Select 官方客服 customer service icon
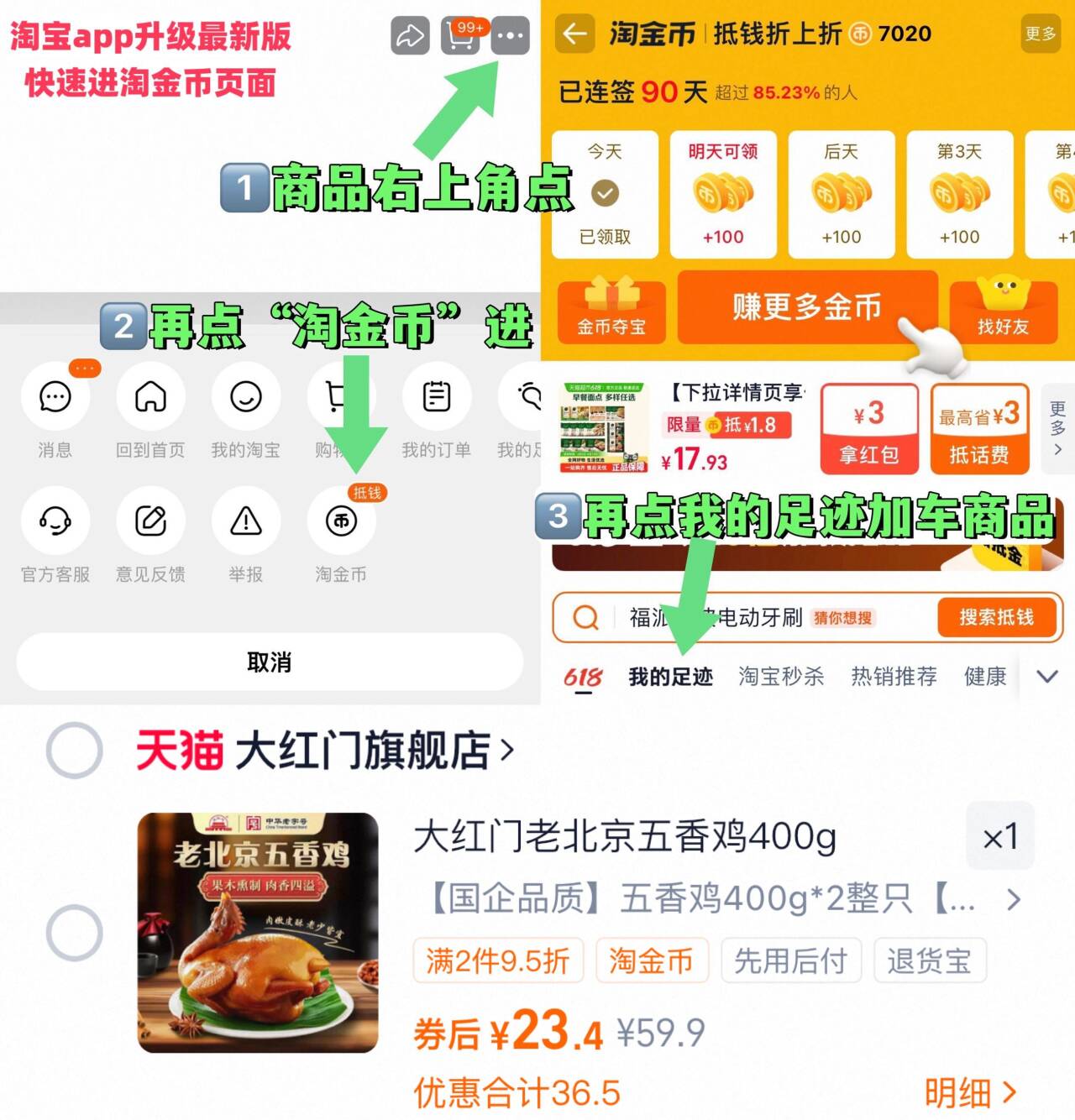The image size is (1075, 1120). 54,522
